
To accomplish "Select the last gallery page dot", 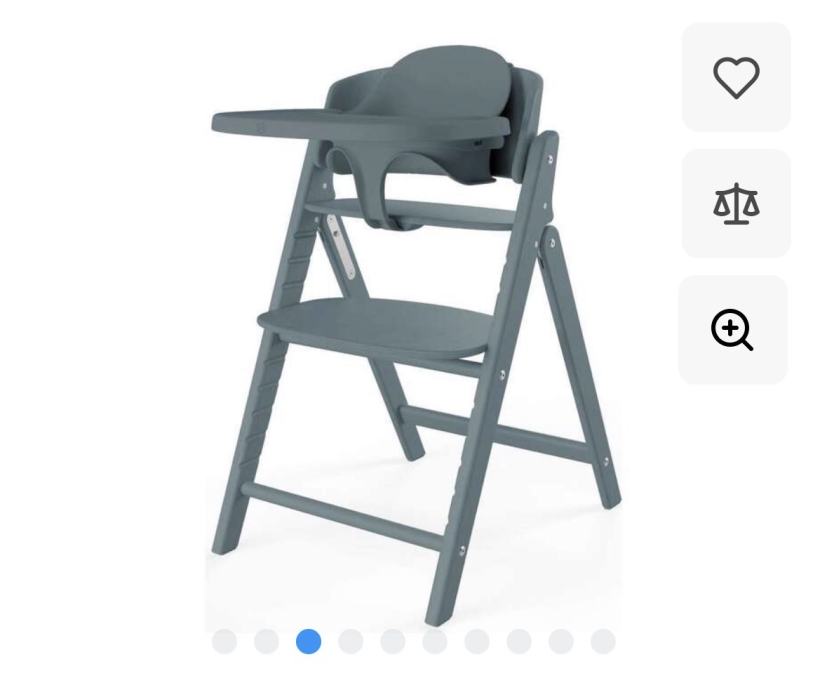I will pyautogui.click(x=603, y=642).
